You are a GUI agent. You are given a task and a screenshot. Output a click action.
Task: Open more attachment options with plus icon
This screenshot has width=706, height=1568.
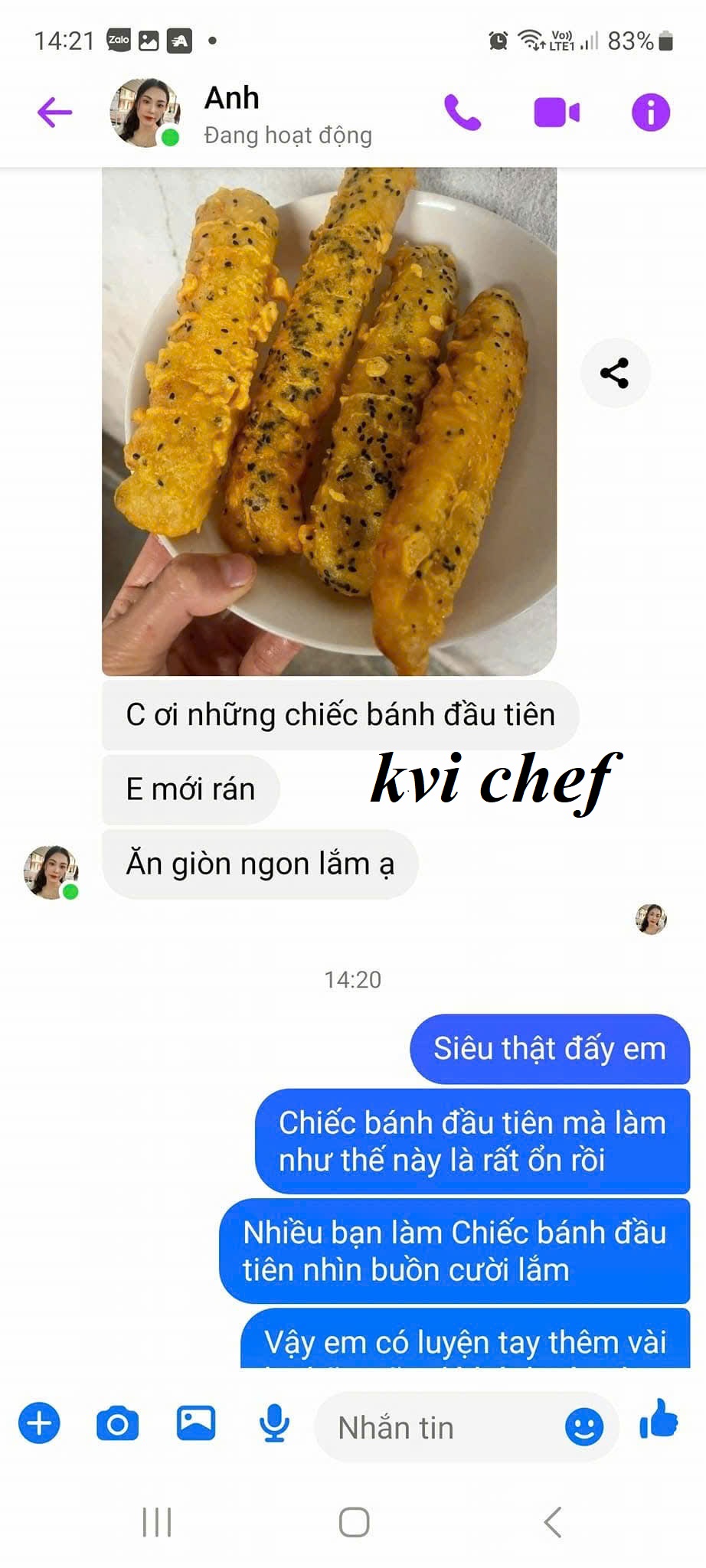pos(39,1423)
